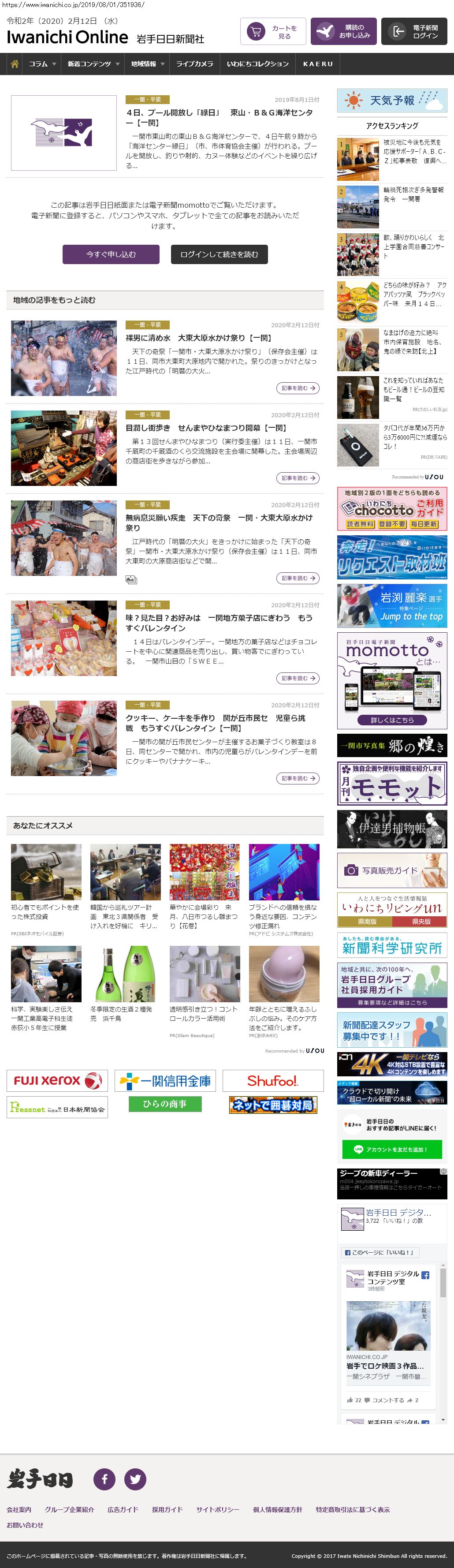Image resolution: width=454 pixels, height=1568 pixels.
Task: Open the cart via カートを見る
Action: click(x=273, y=32)
